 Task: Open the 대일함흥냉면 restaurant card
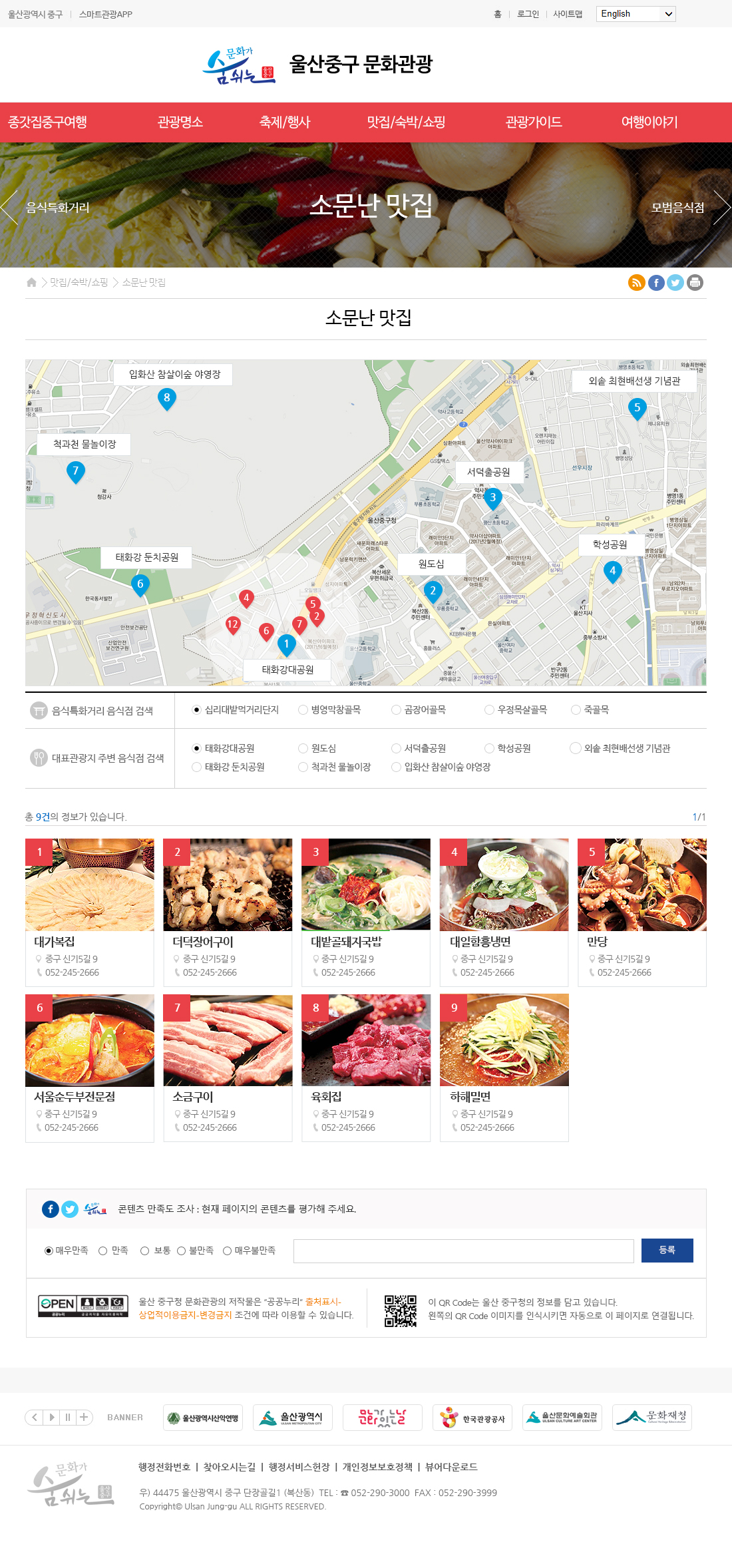tap(504, 912)
